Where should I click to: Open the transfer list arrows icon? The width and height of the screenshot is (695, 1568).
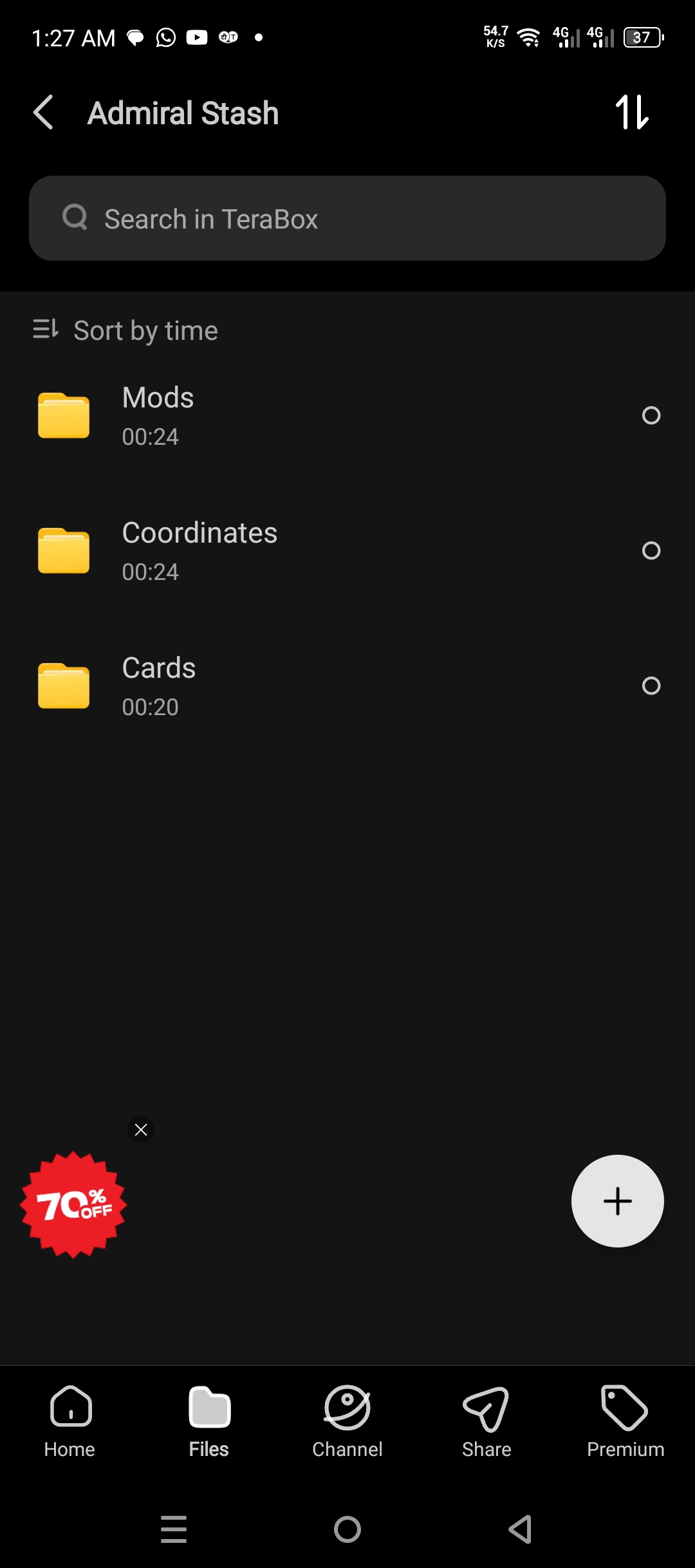[632, 113]
